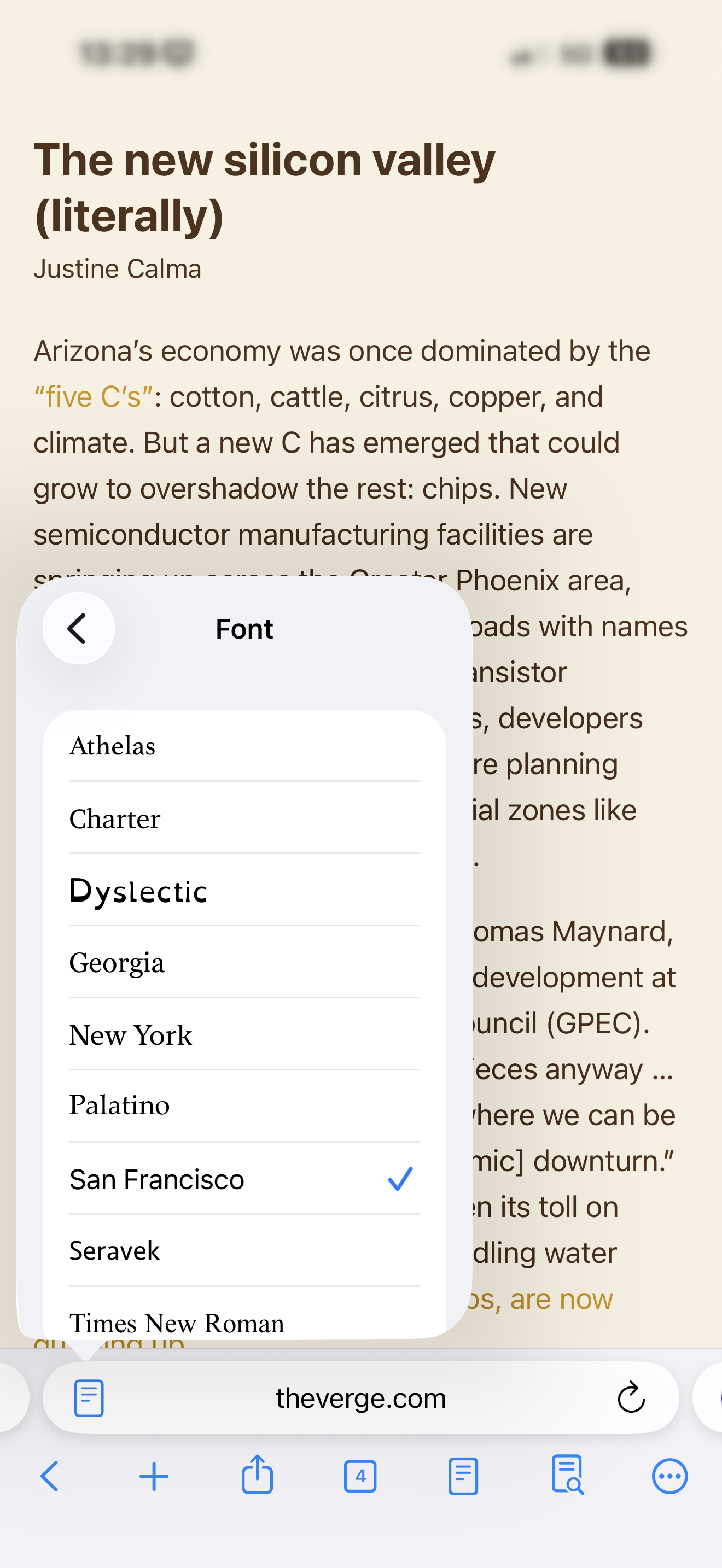Go back from the Font menu
This screenshot has width=722, height=1568.
(x=79, y=628)
